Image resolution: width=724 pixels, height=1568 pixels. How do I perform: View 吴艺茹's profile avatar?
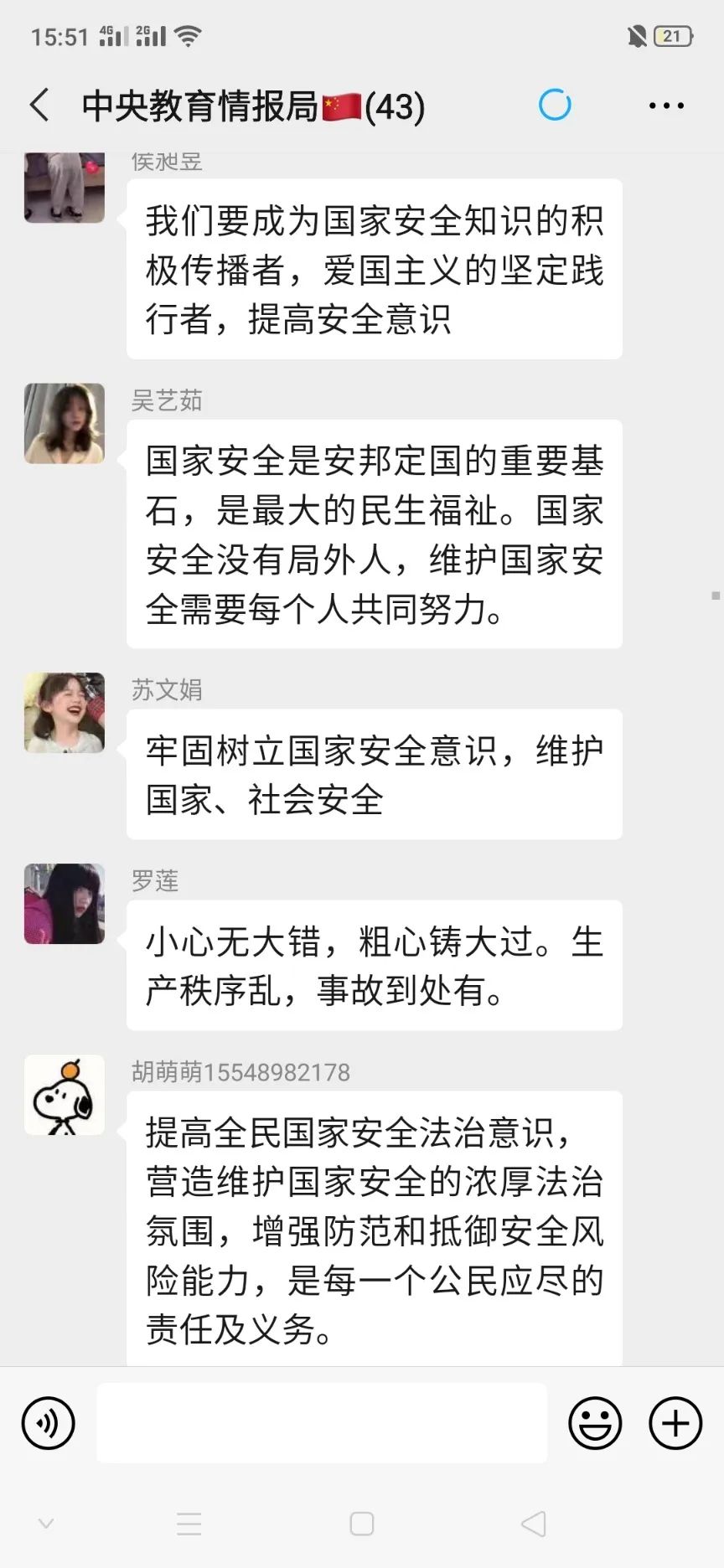(65, 424)
